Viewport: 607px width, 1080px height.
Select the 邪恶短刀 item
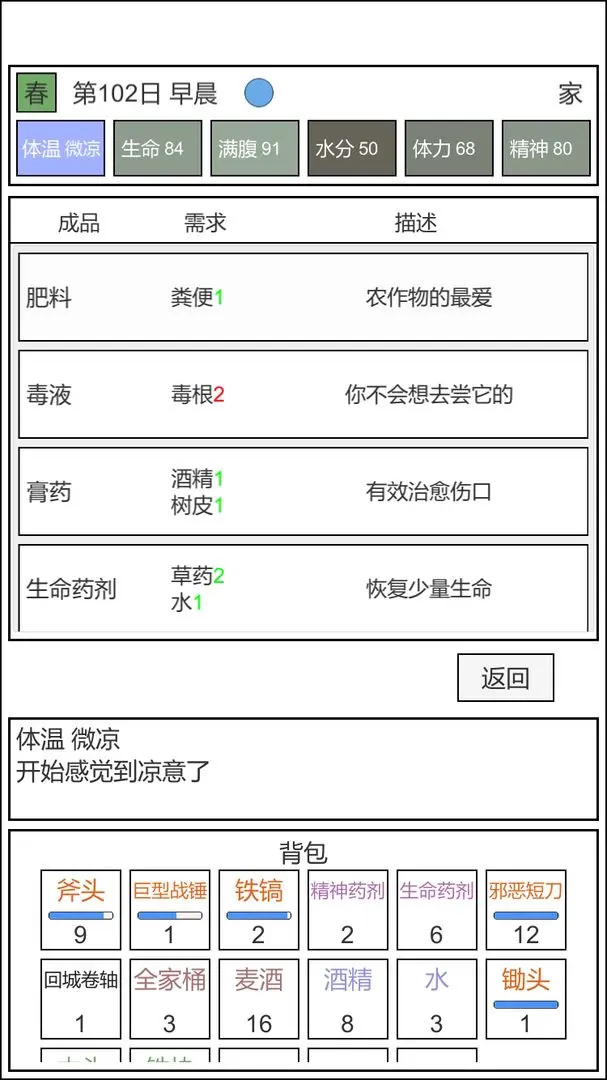pos(525,909)
